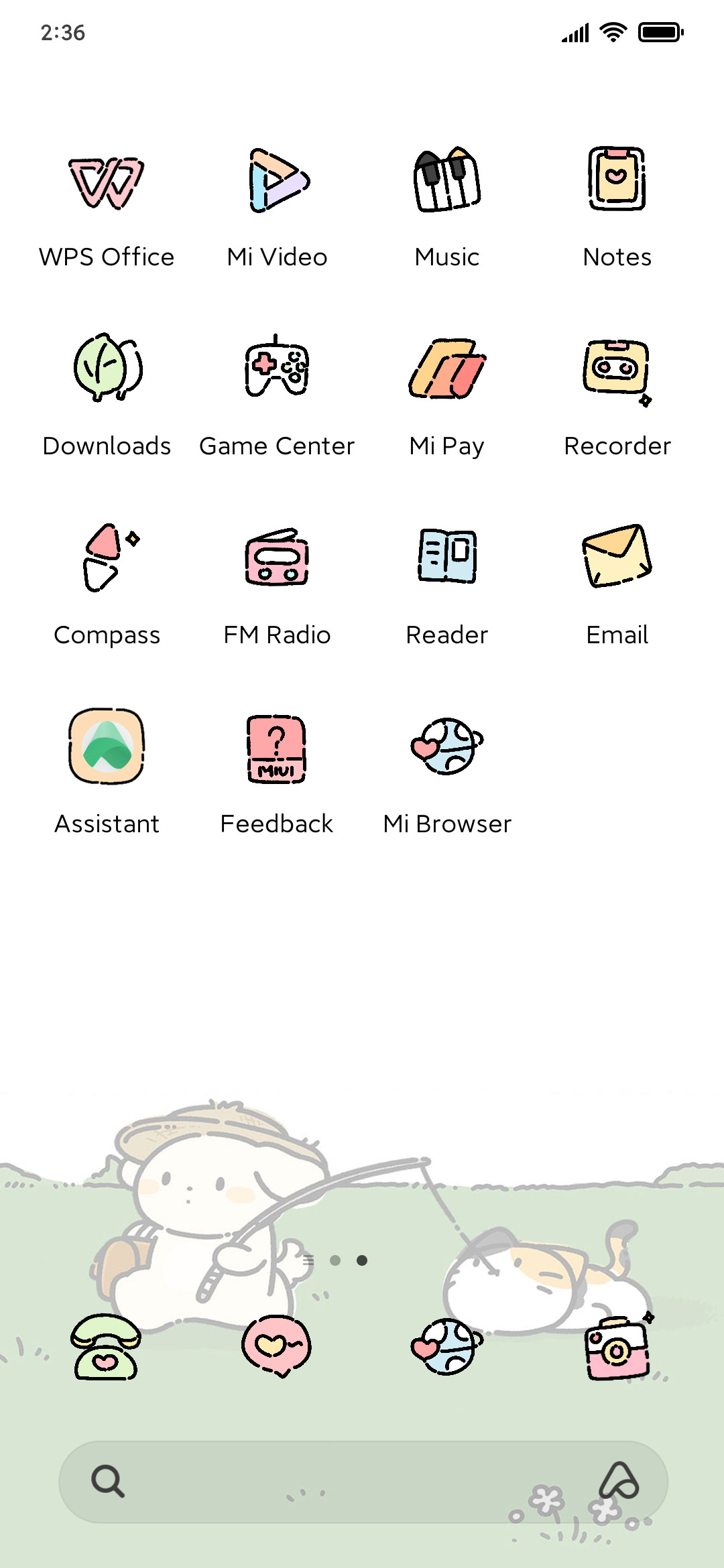724x1568 pixels.
Task: Open the phone dialer in the dock
Action: pos(106,1347)
